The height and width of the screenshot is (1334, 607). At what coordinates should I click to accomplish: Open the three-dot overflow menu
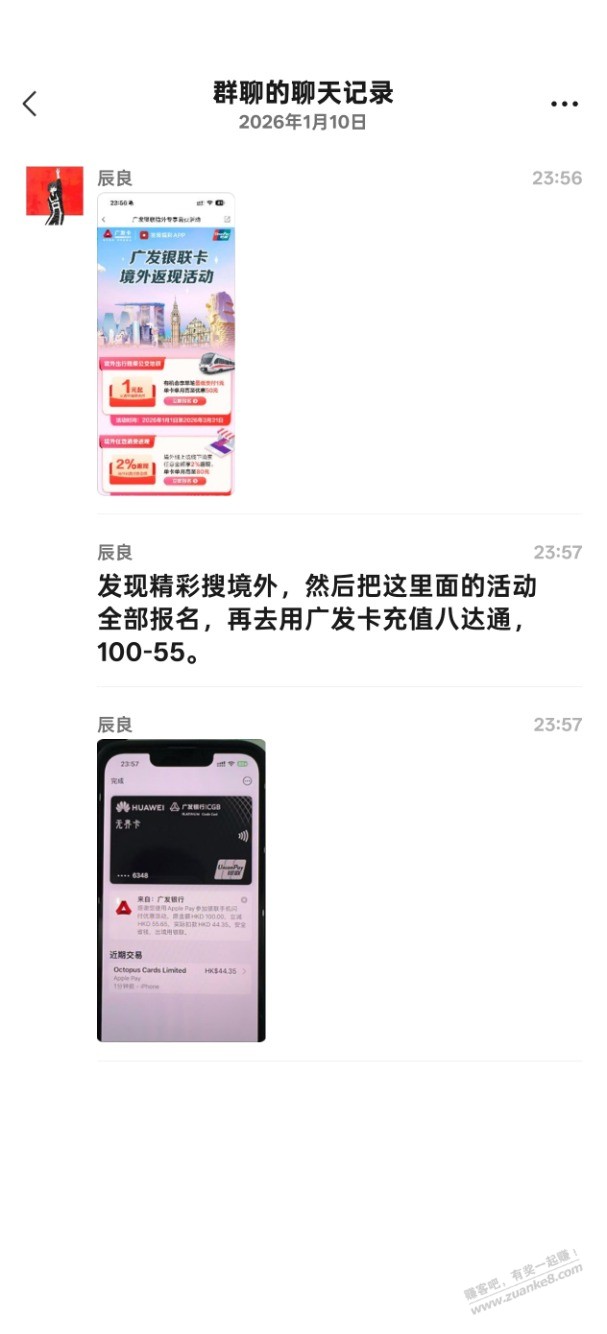click(564, 104)
